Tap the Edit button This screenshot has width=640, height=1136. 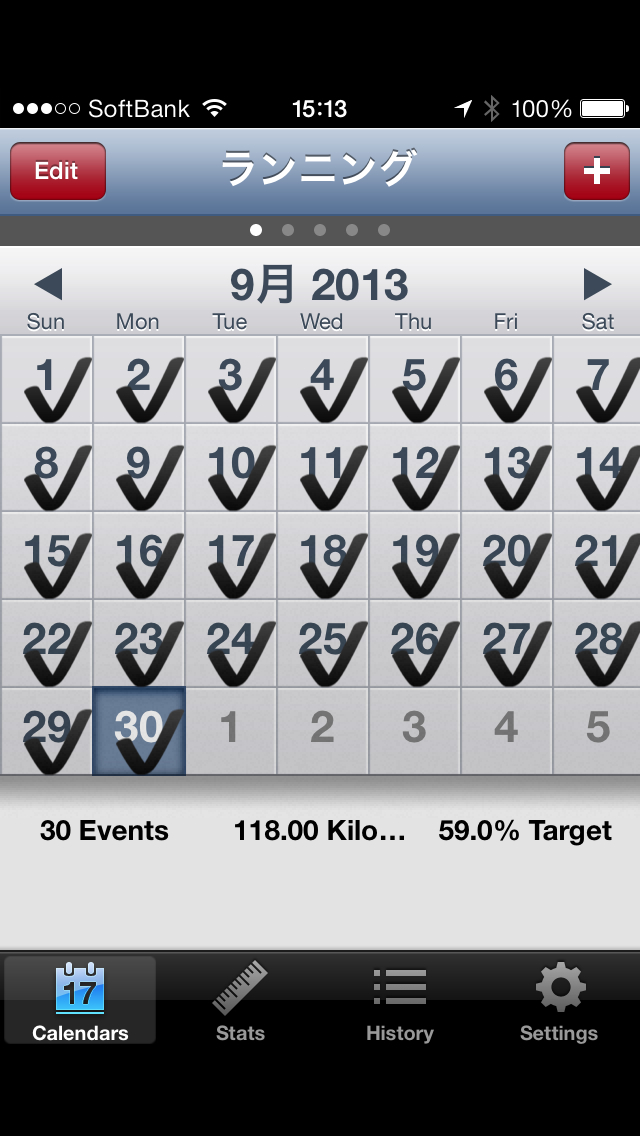point(57,171)
